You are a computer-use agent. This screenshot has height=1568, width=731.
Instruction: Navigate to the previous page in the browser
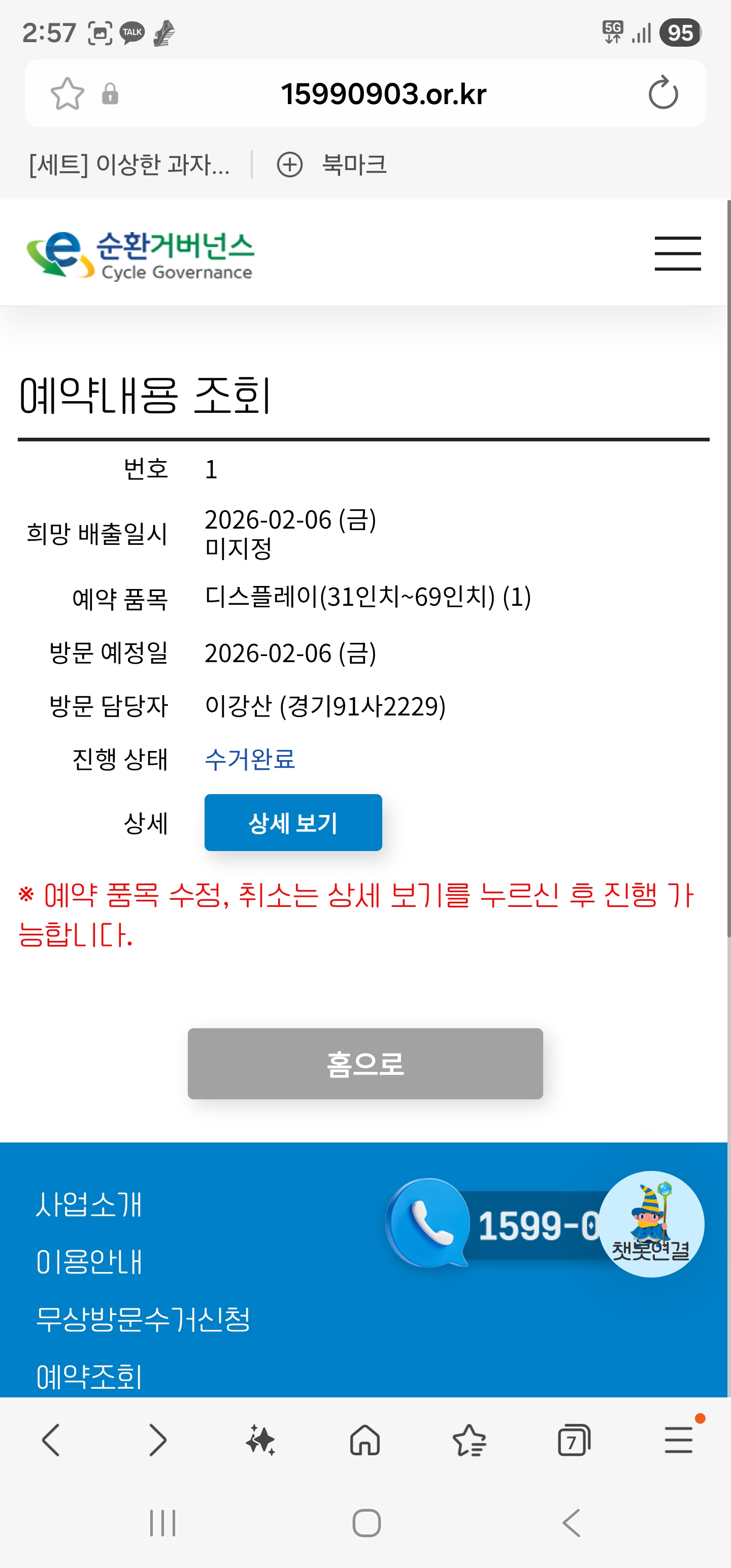(51, 1440)
